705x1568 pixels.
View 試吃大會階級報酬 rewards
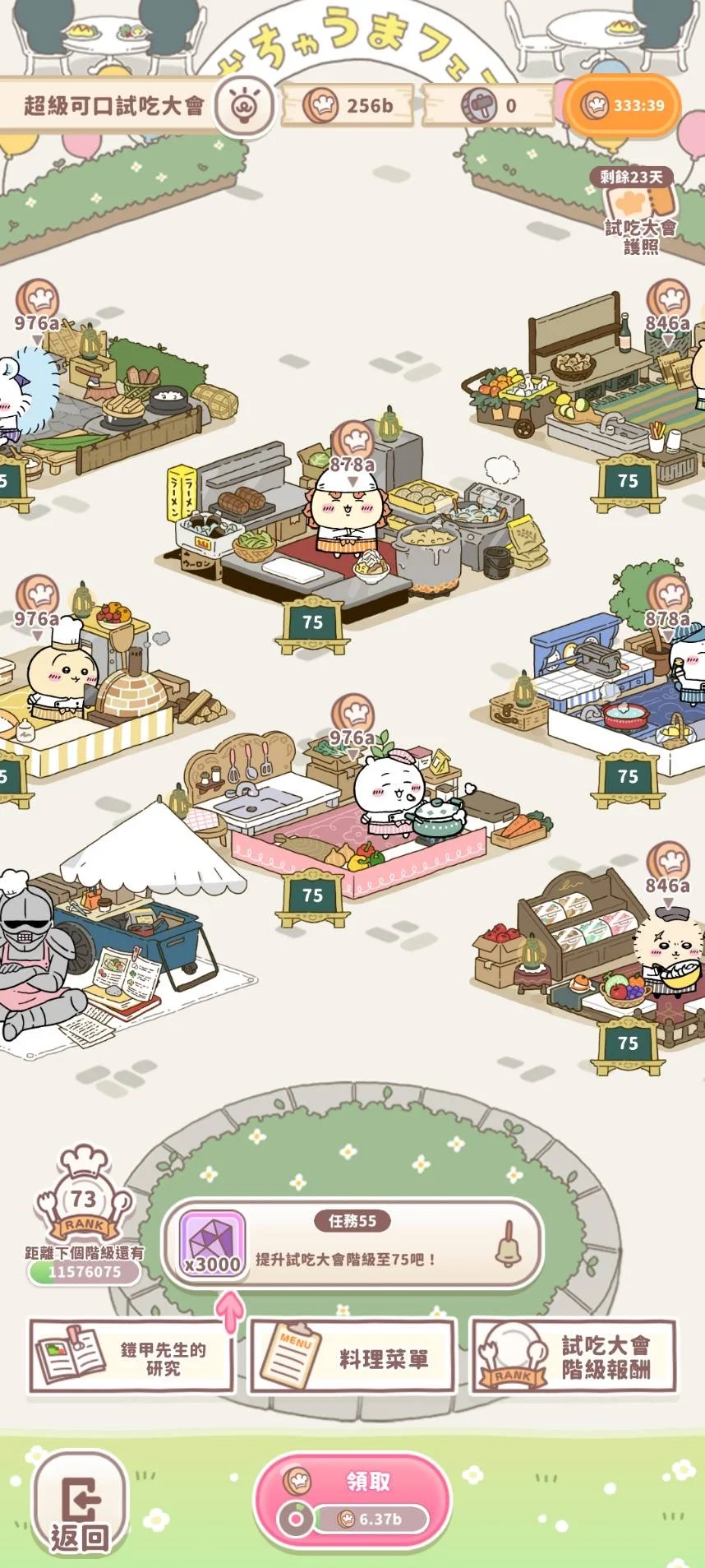tap(574, 1358)
